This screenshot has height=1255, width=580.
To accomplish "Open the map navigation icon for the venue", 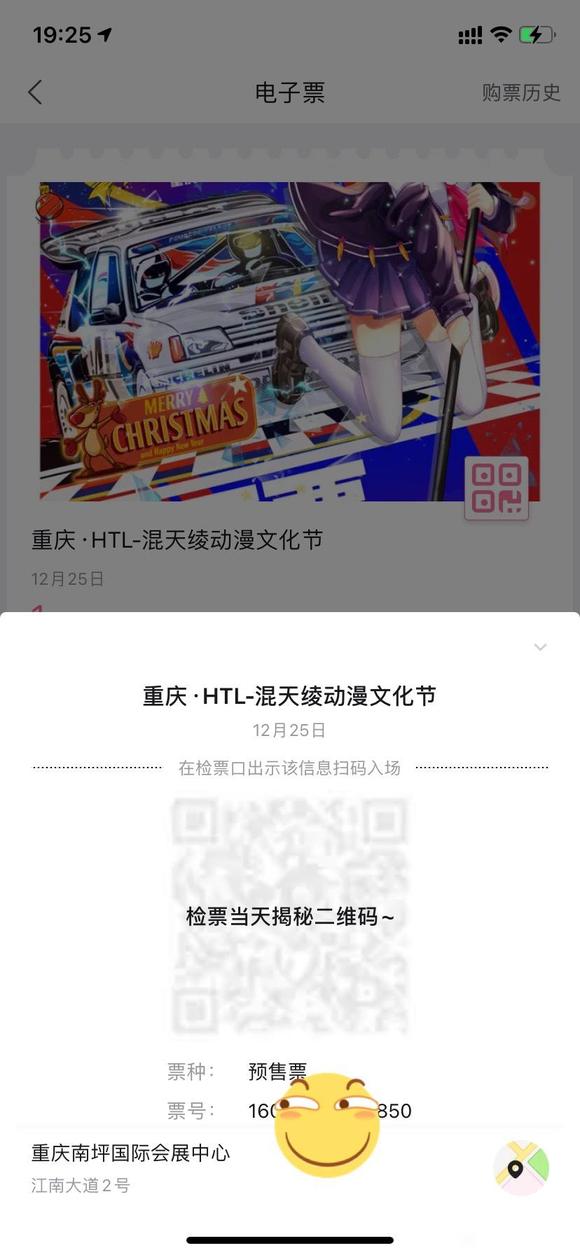I will (x=522, y=1168).
